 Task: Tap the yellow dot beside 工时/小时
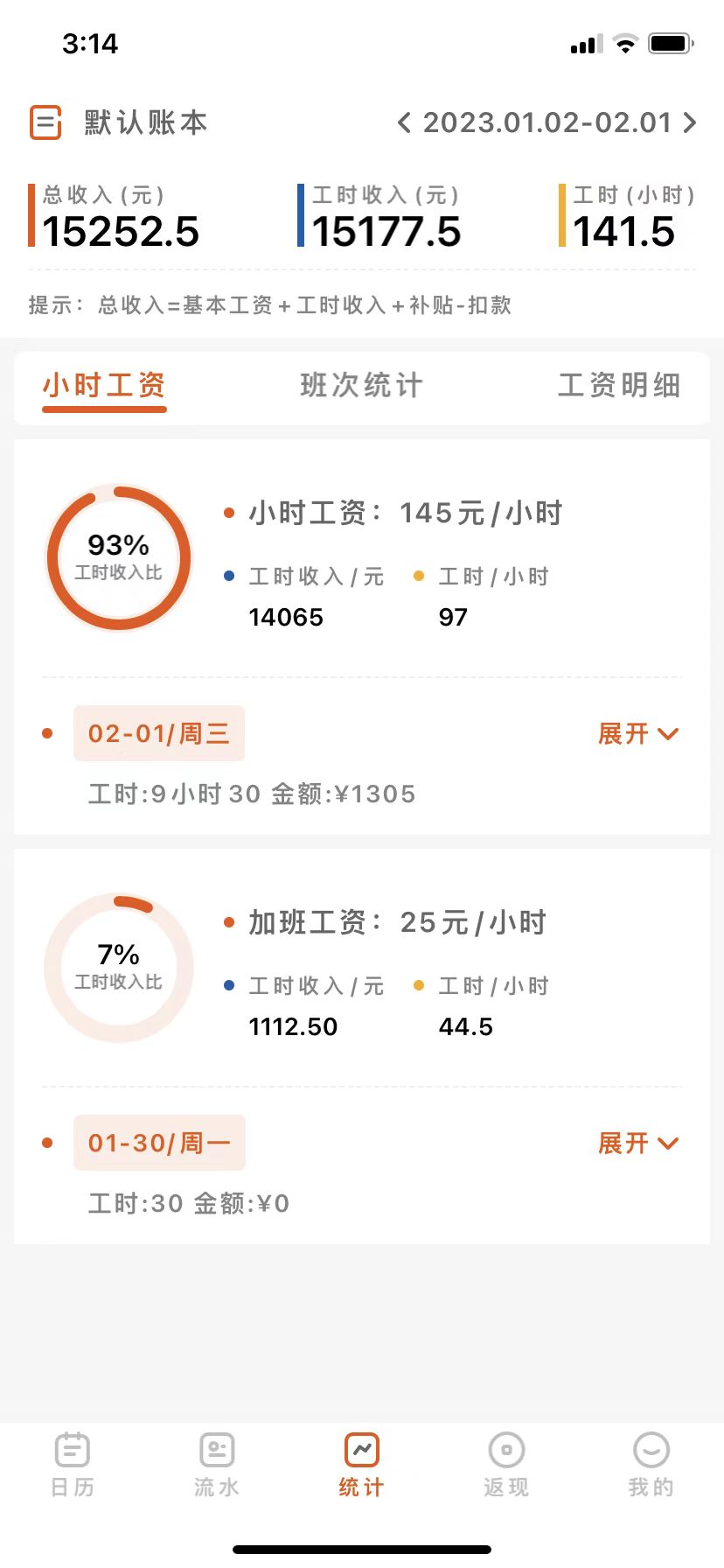pos(419,576)
